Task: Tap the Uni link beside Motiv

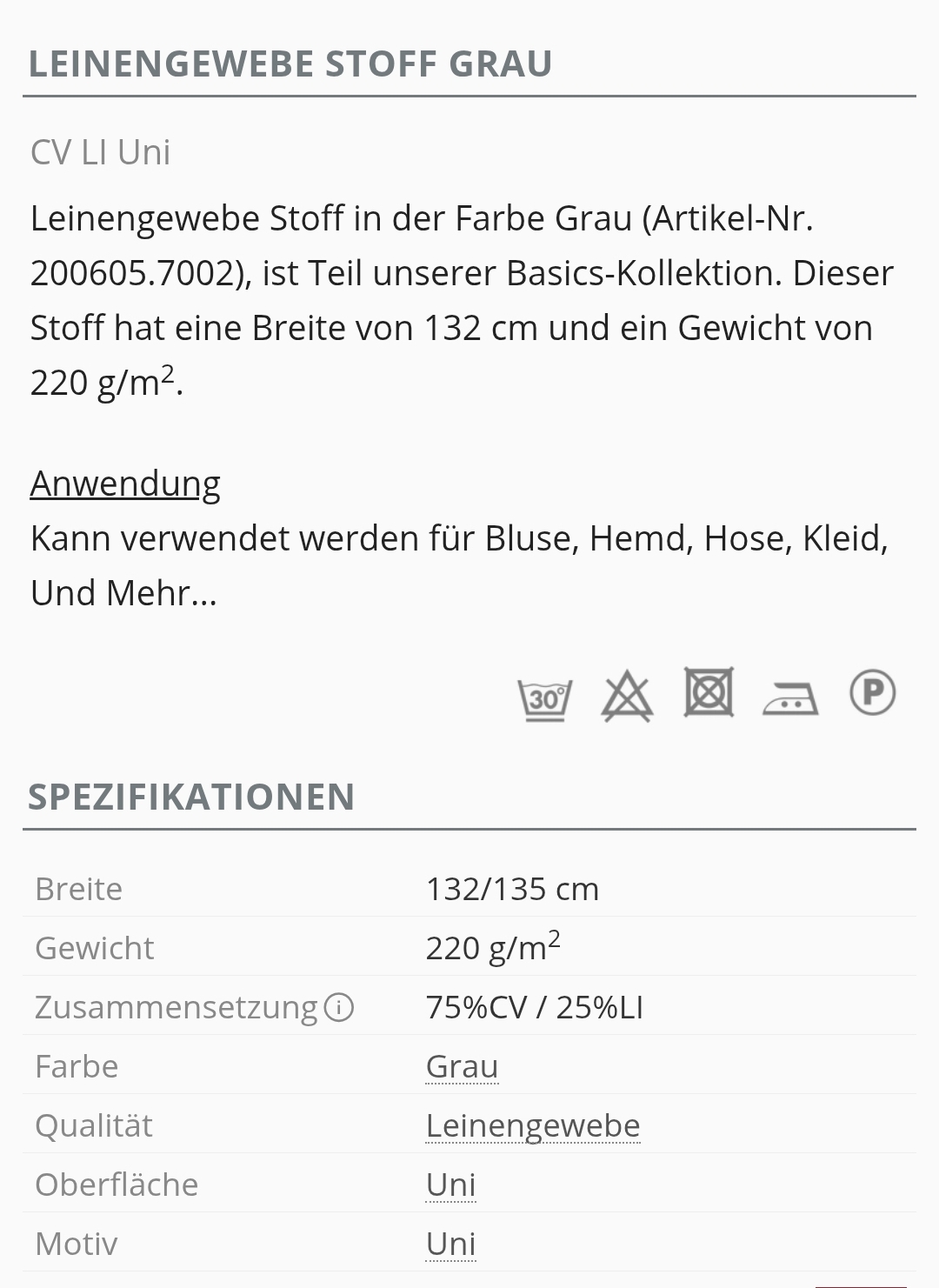Action: tap(450, 1244)
